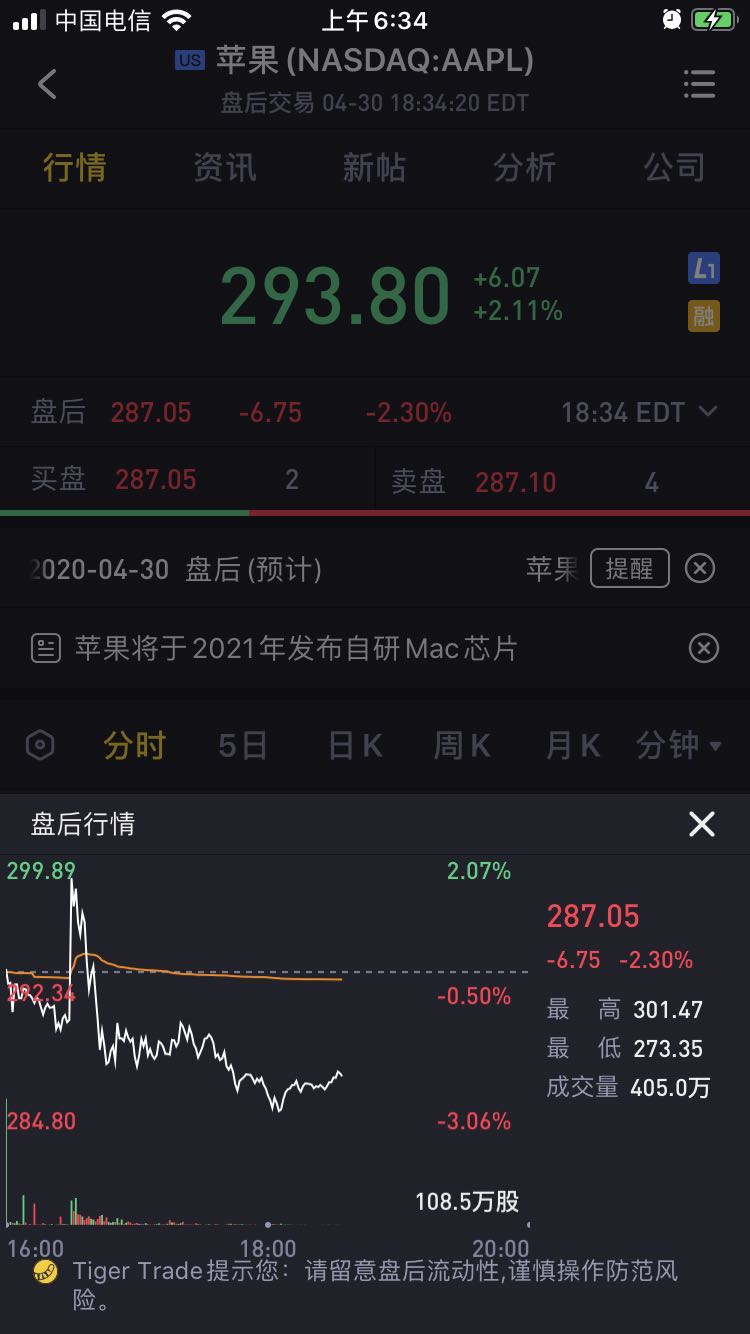The image size is (750, 1334).
Task: Tap the L1 quote level badge
Action: (x=704, y=268)
